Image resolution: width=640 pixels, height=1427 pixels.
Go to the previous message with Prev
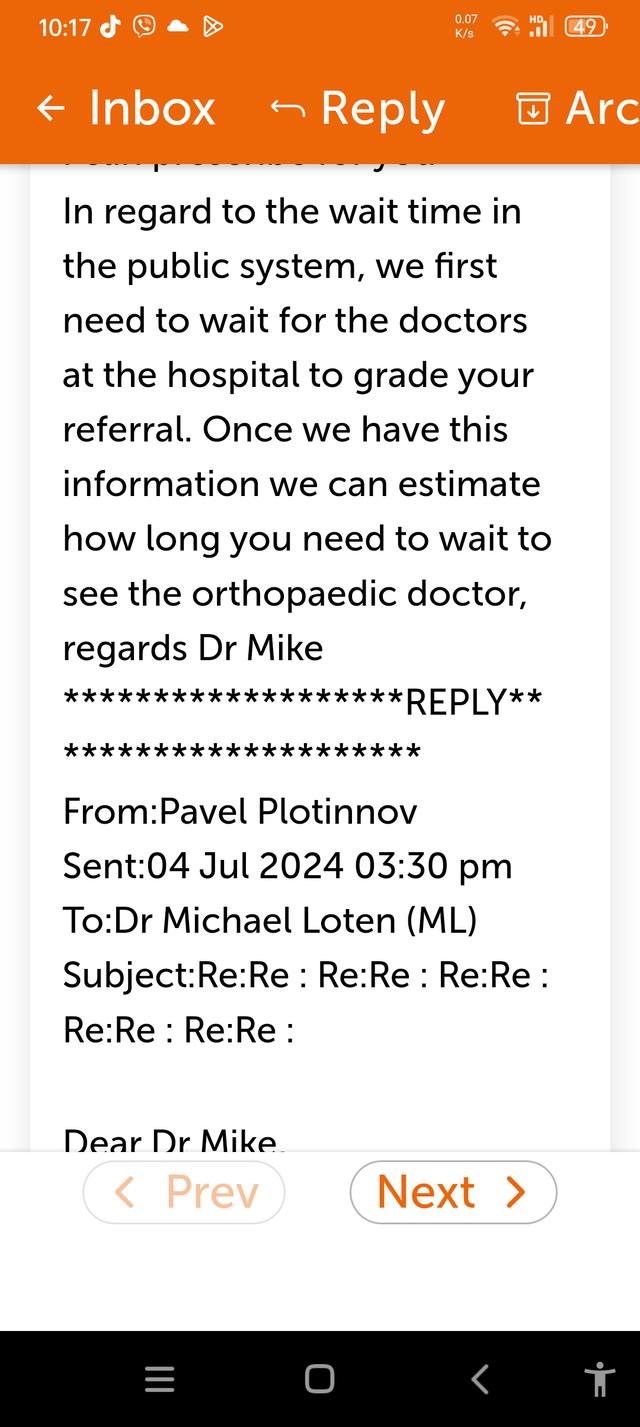[185, 1192]
